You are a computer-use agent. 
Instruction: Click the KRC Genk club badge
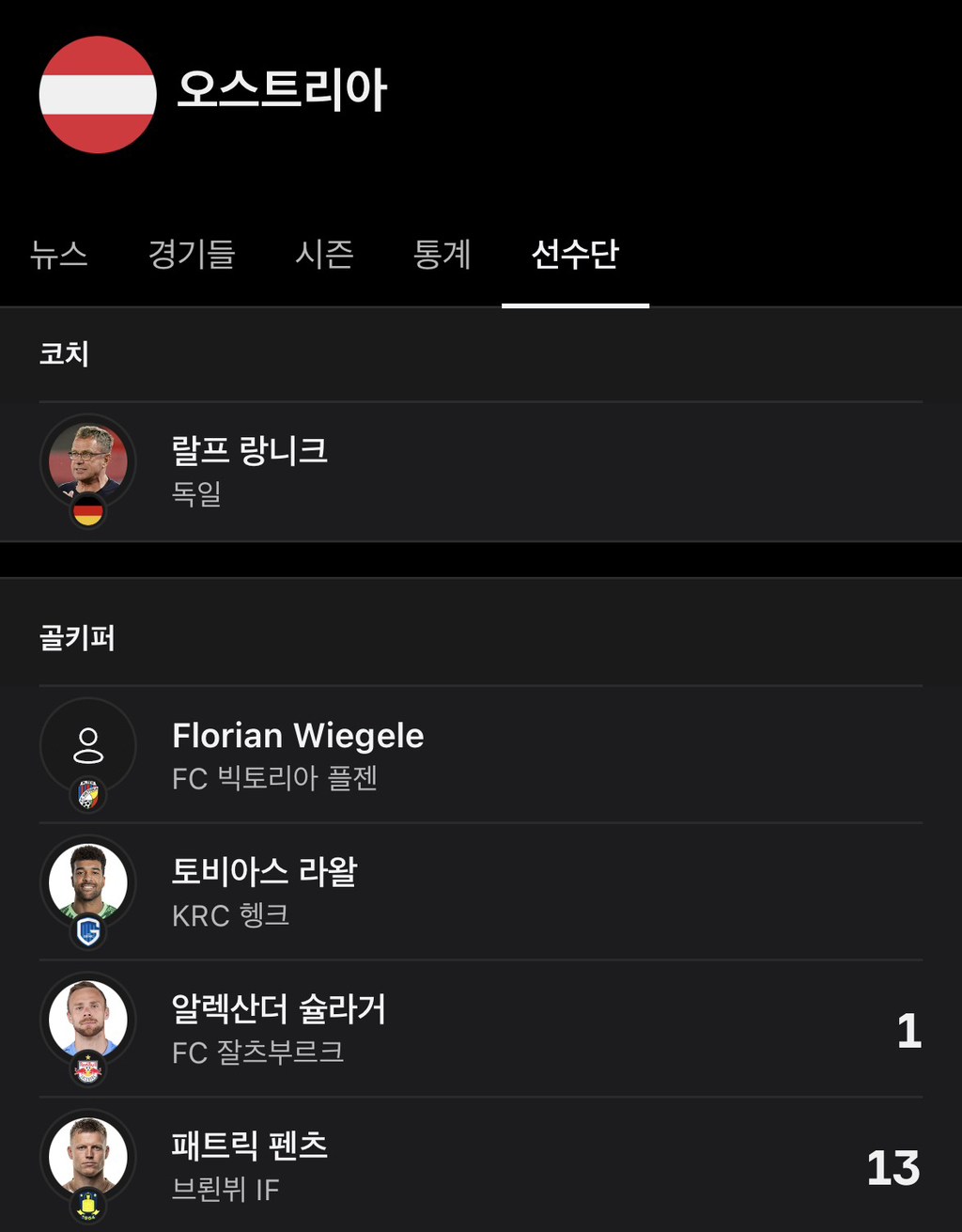(87, 931)
